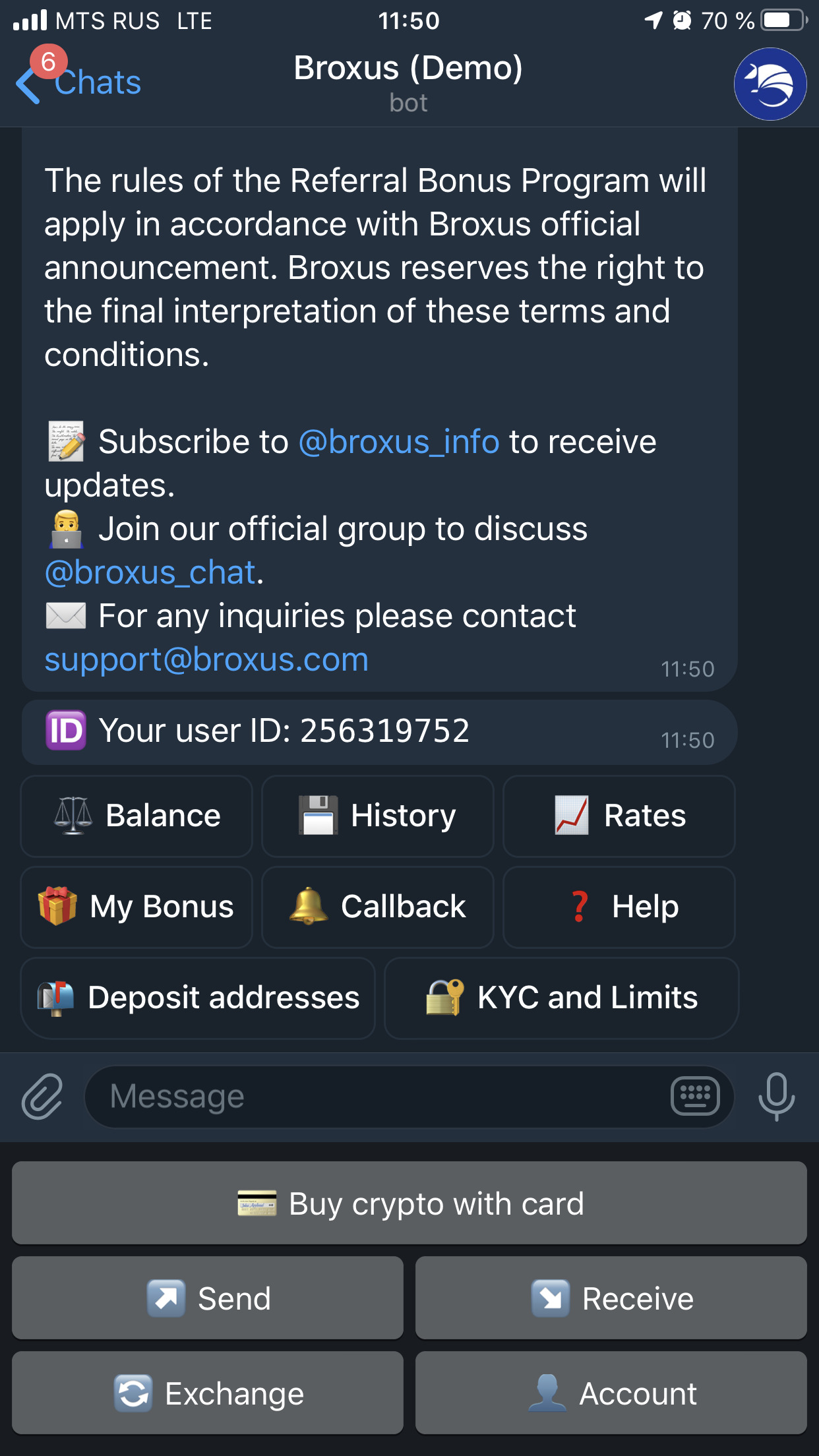Choose Buy crypto with card
The width and height of the screenshot is (819, 1456).
(x=409, y=1203)
